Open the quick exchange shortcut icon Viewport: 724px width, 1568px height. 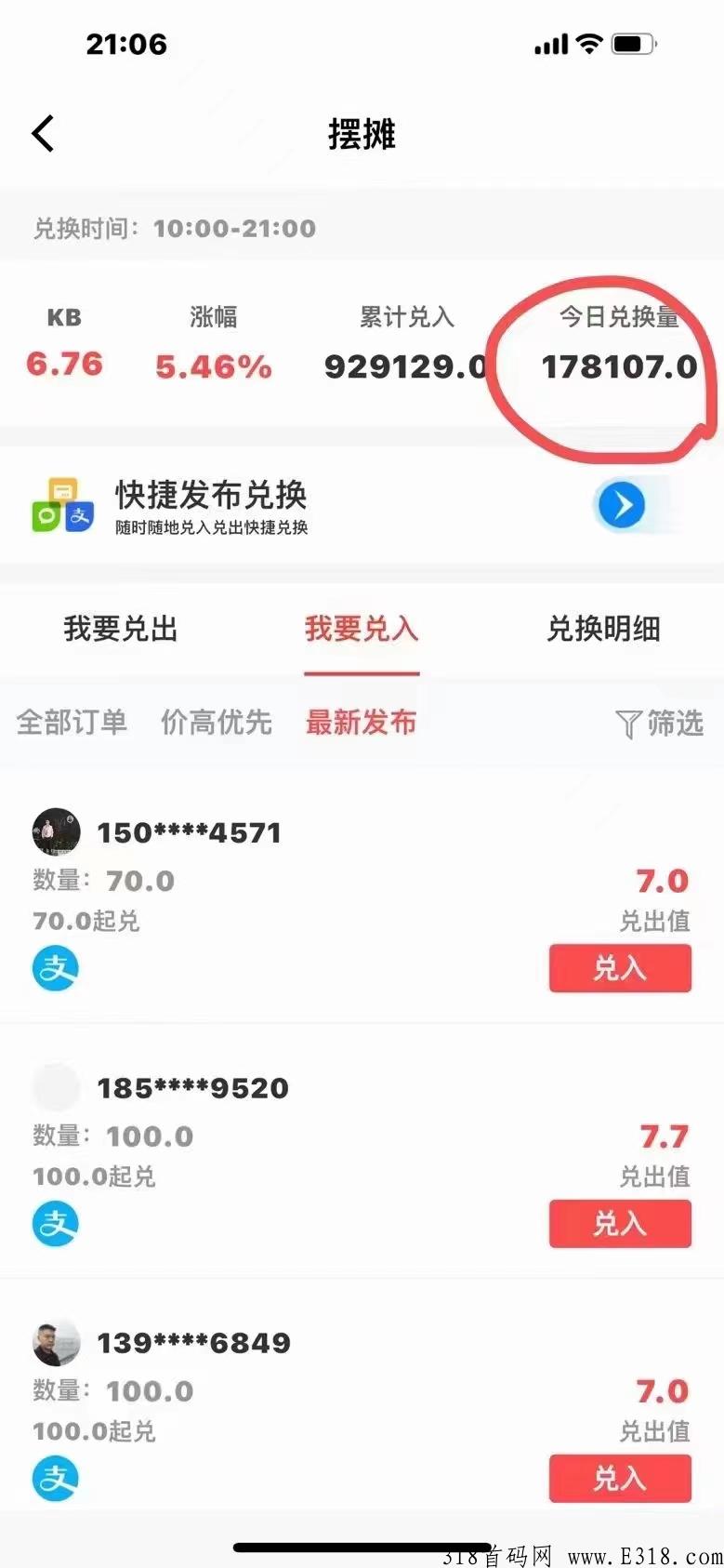[61, 504]
